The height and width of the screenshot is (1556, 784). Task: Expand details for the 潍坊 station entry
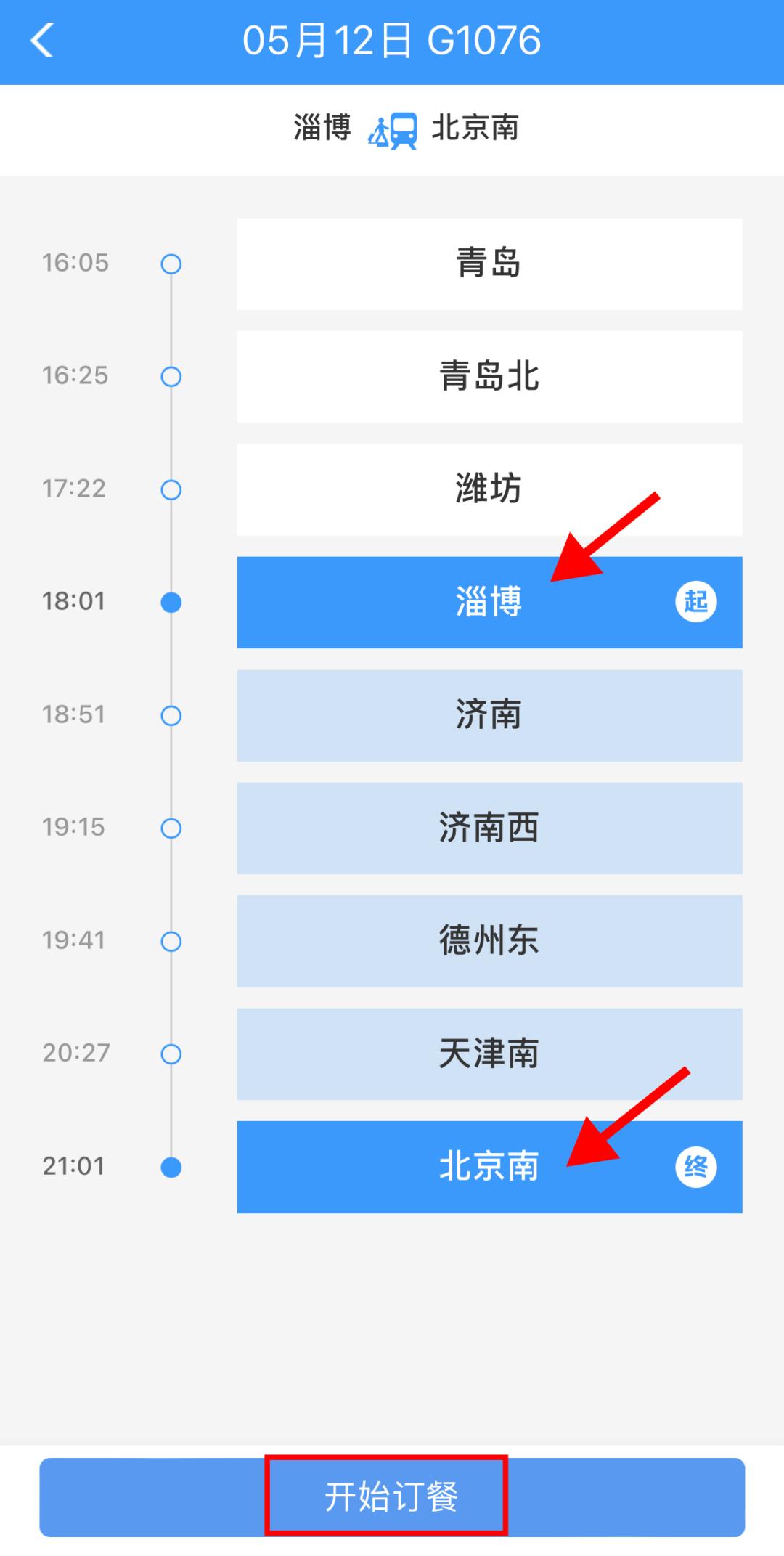point(489,490)
